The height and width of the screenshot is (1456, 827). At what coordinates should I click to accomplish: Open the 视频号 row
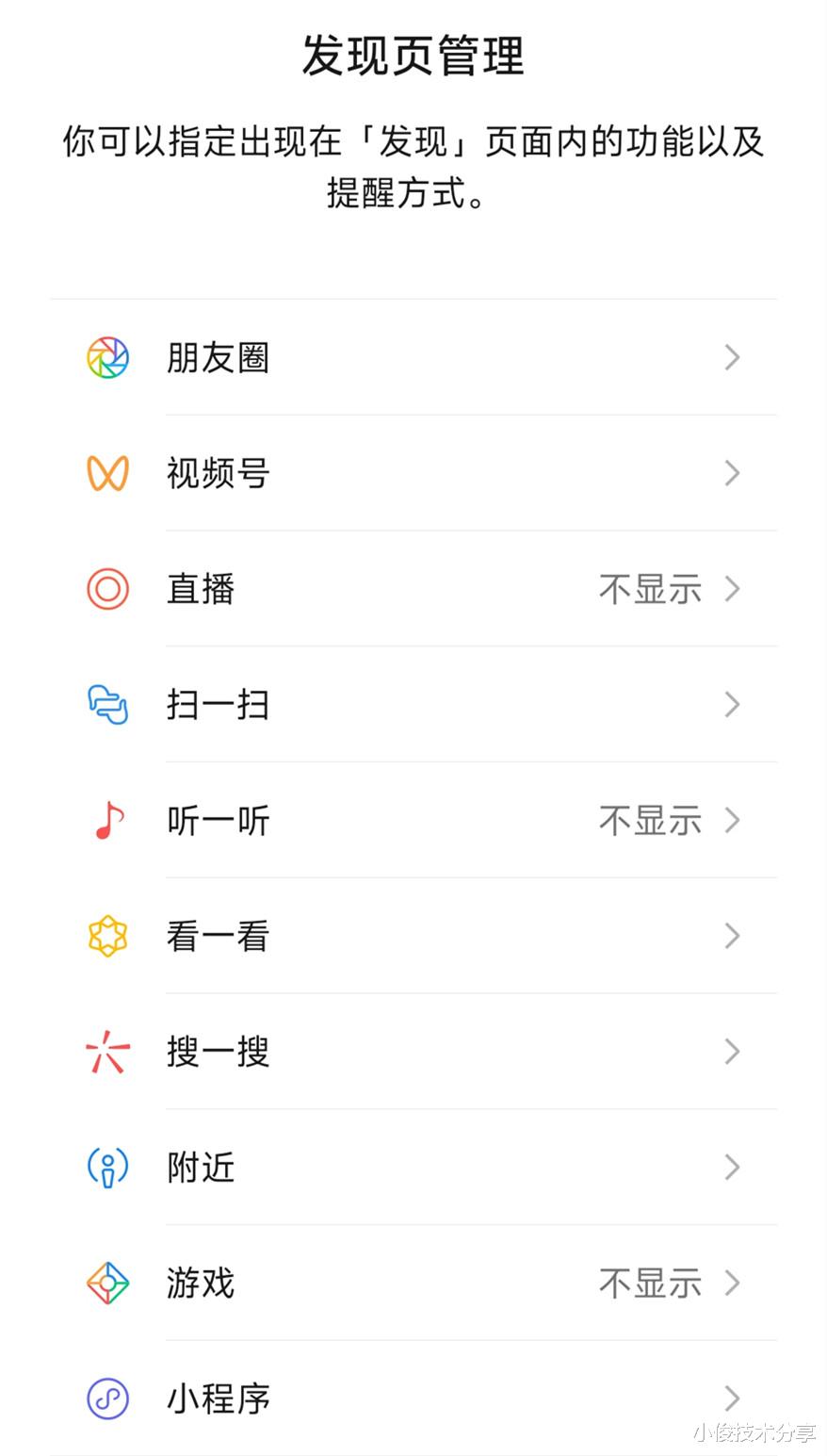coord(413,473)
